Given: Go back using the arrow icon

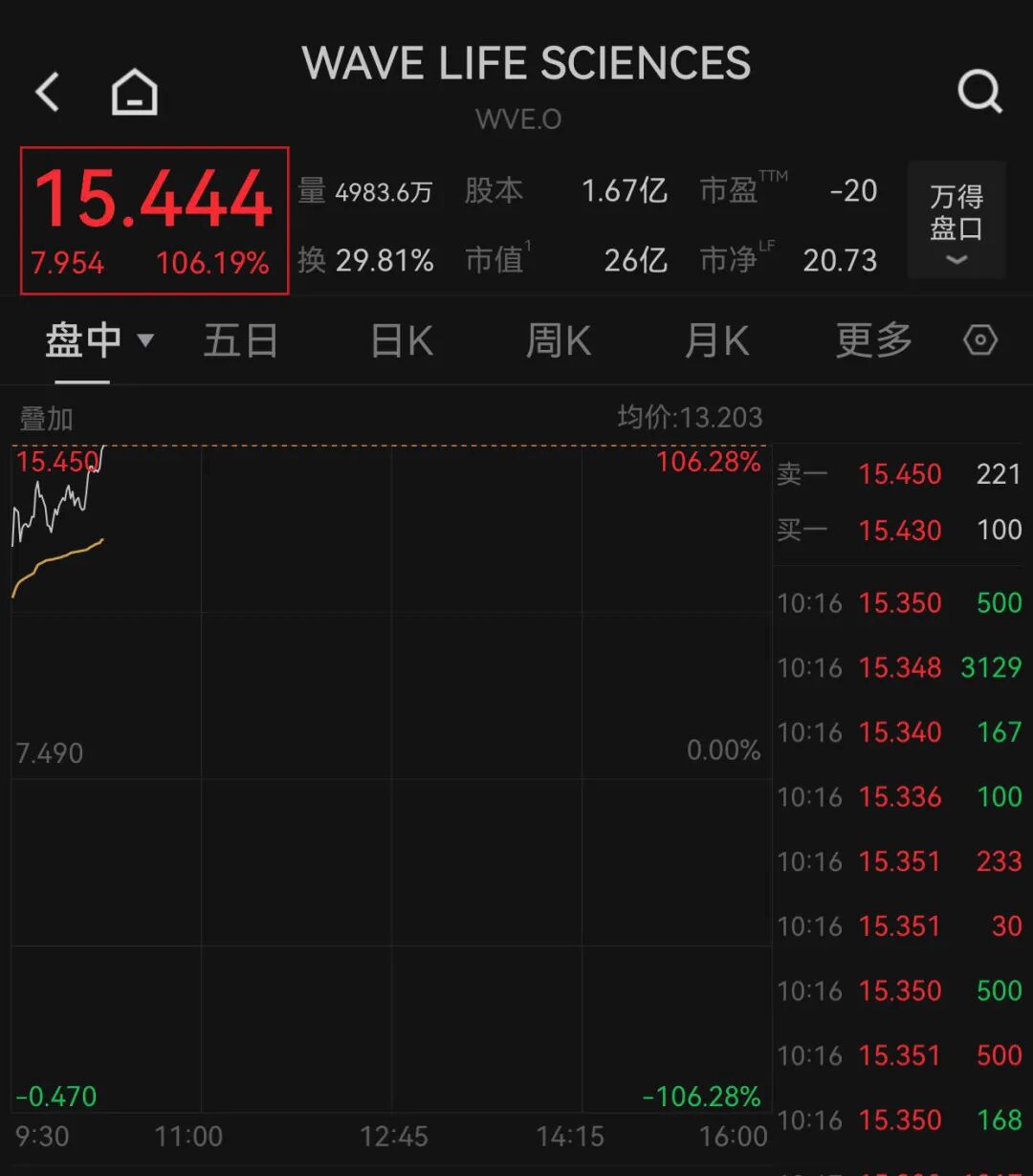Looking at the screenshot, I should 48,93.
